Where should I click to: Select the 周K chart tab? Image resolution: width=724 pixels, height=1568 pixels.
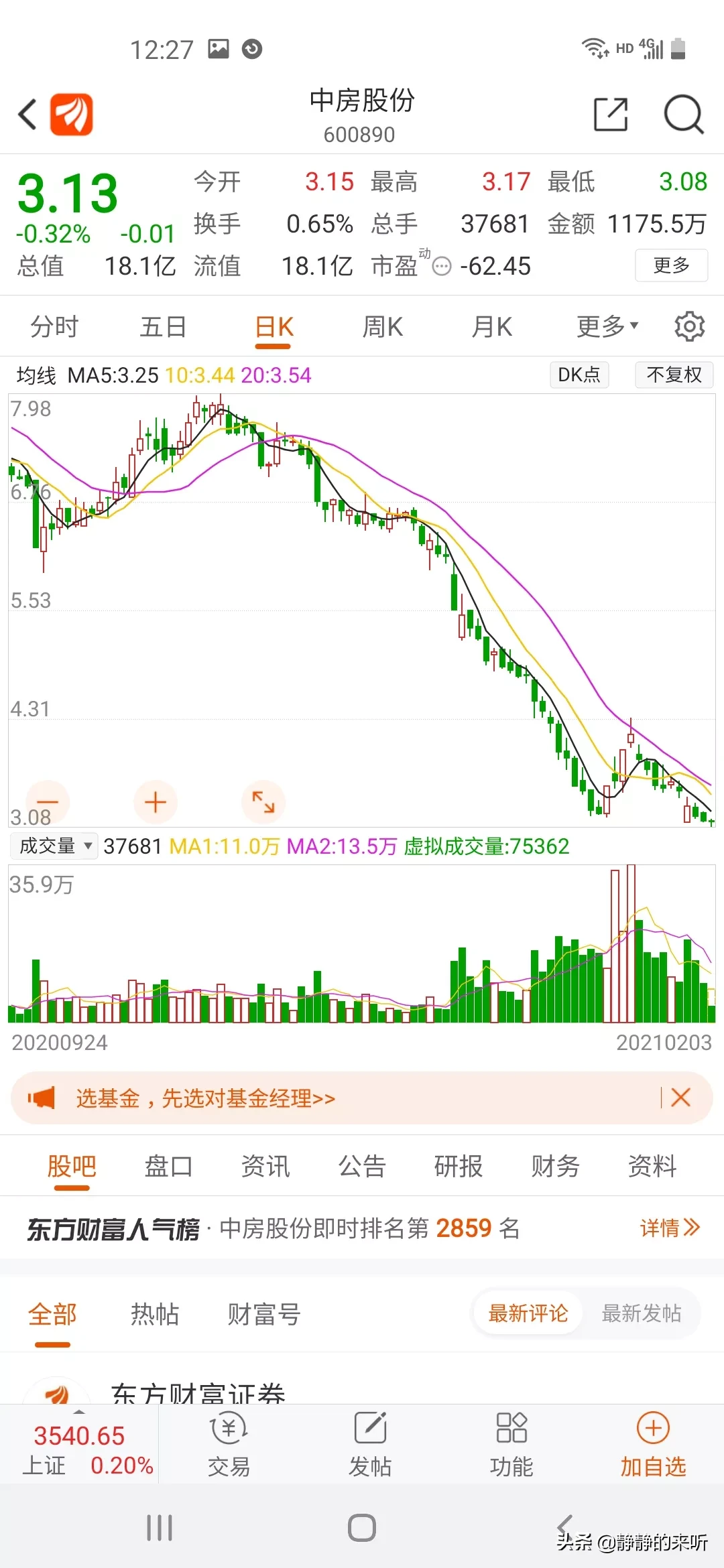tap(382, 327)
